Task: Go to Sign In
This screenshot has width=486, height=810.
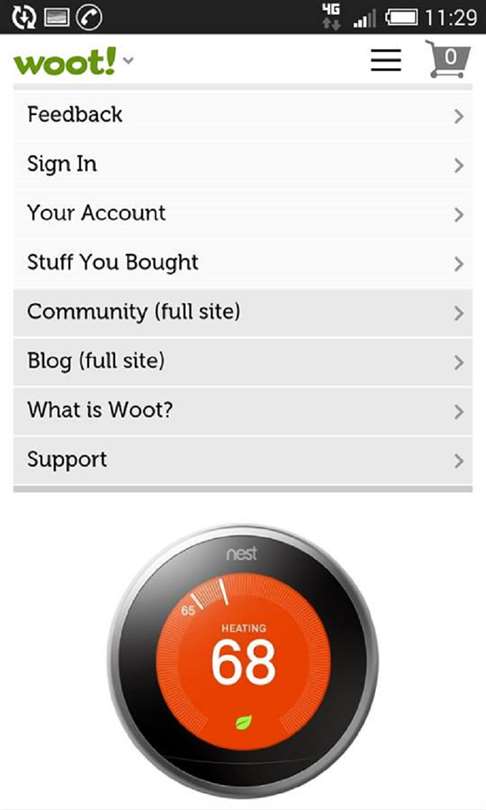Action: (x=243, y=165)
